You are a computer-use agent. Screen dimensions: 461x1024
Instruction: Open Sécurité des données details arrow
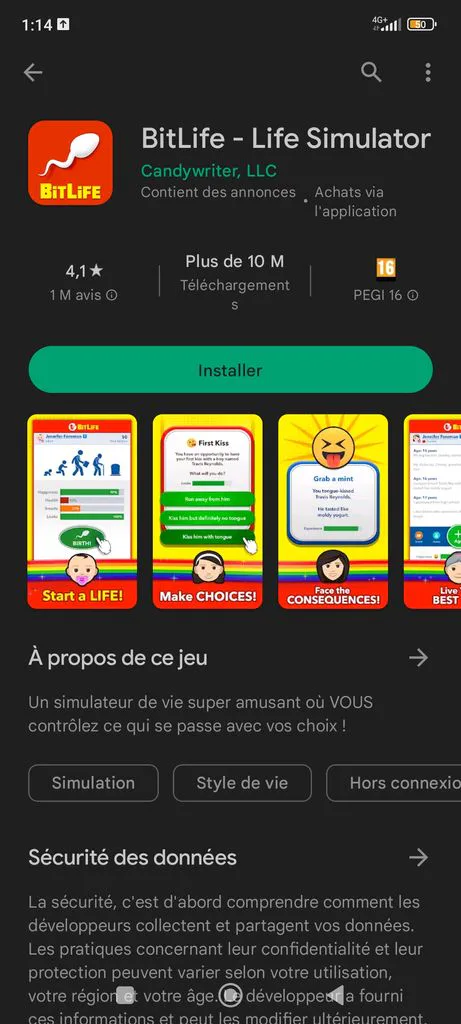point(419,857)
